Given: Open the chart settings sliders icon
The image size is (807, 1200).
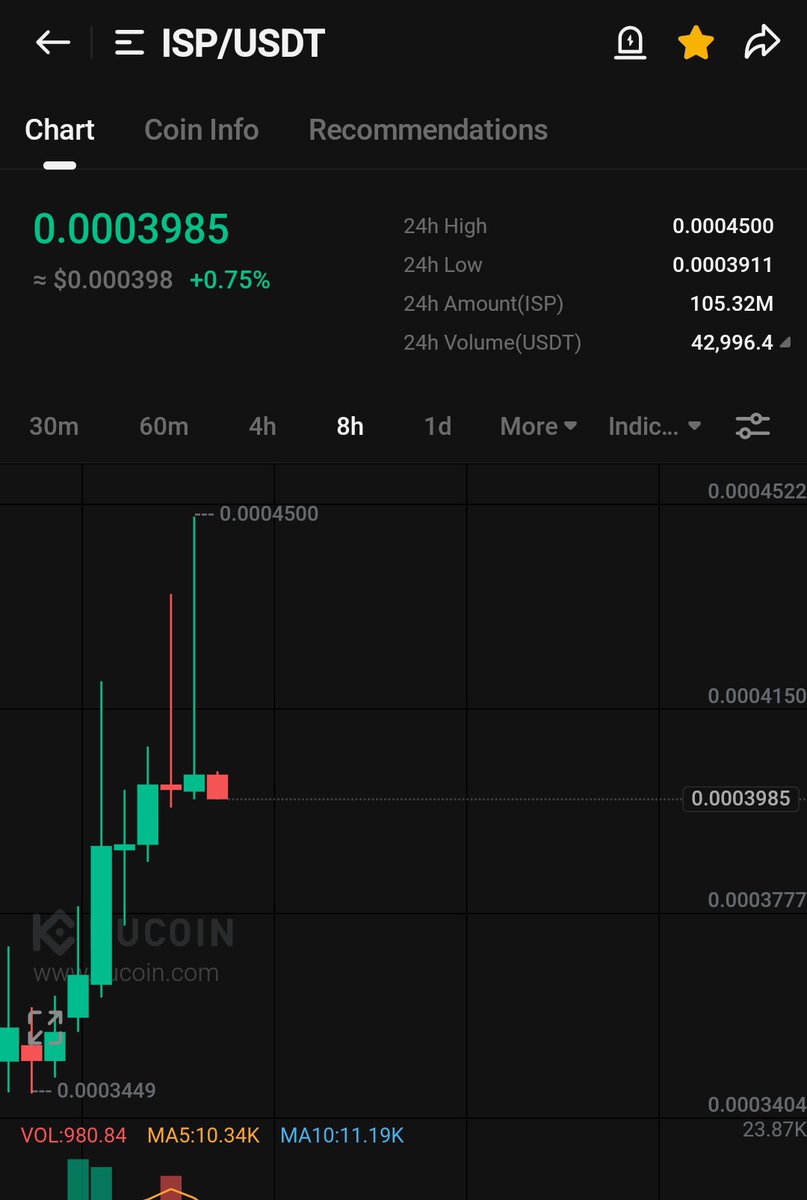Looking at the screenshot, I should click(752, 426).
